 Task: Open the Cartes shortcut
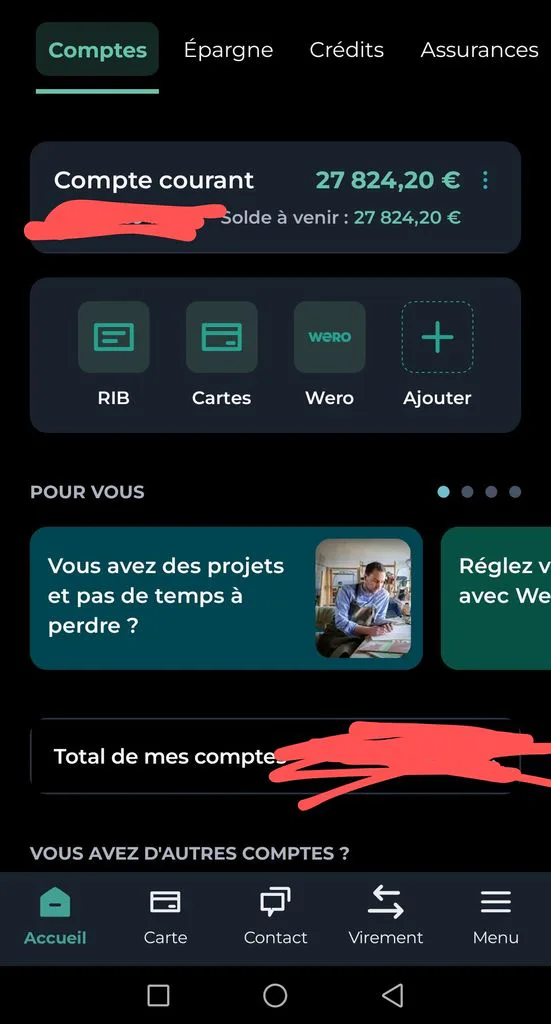click(x=221, y=354)
